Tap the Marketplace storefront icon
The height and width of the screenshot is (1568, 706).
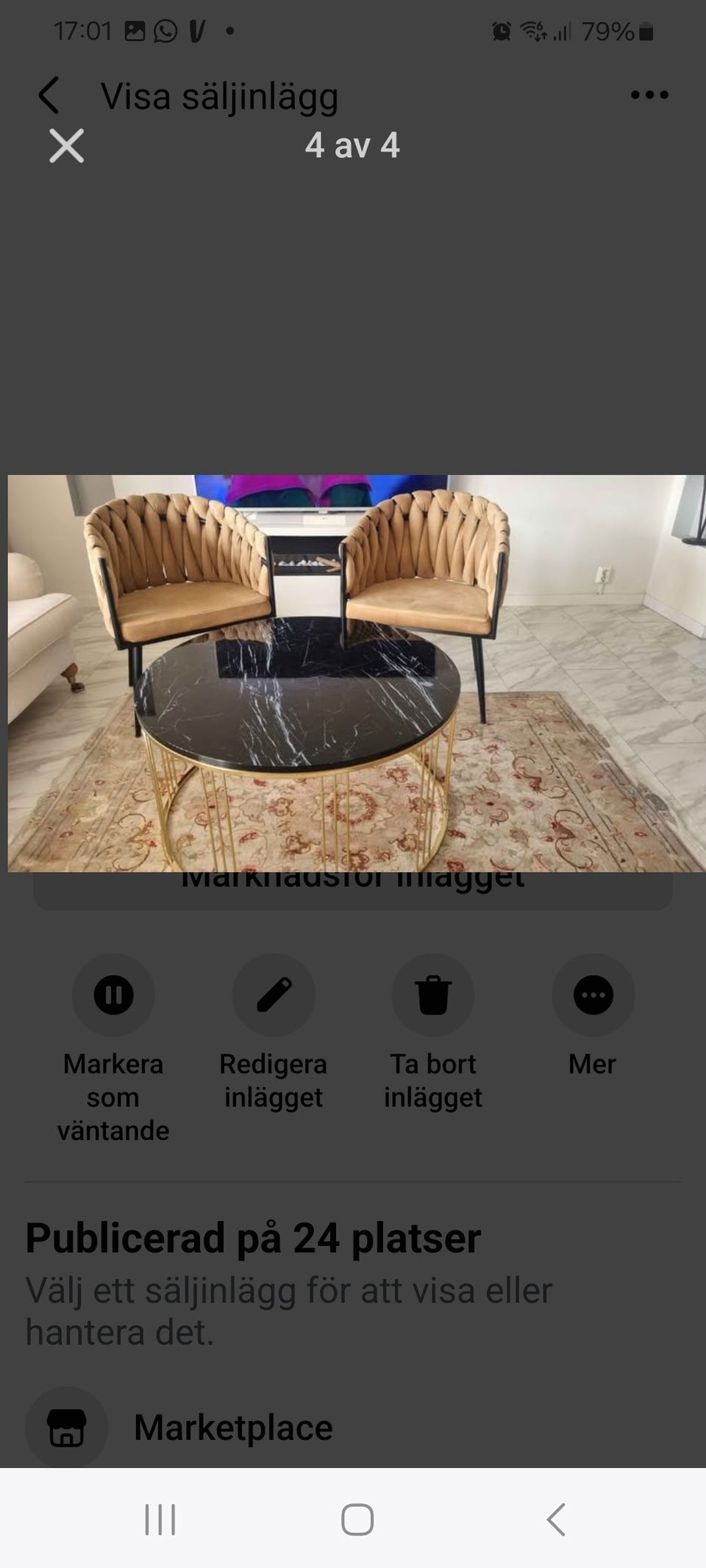66,1427
